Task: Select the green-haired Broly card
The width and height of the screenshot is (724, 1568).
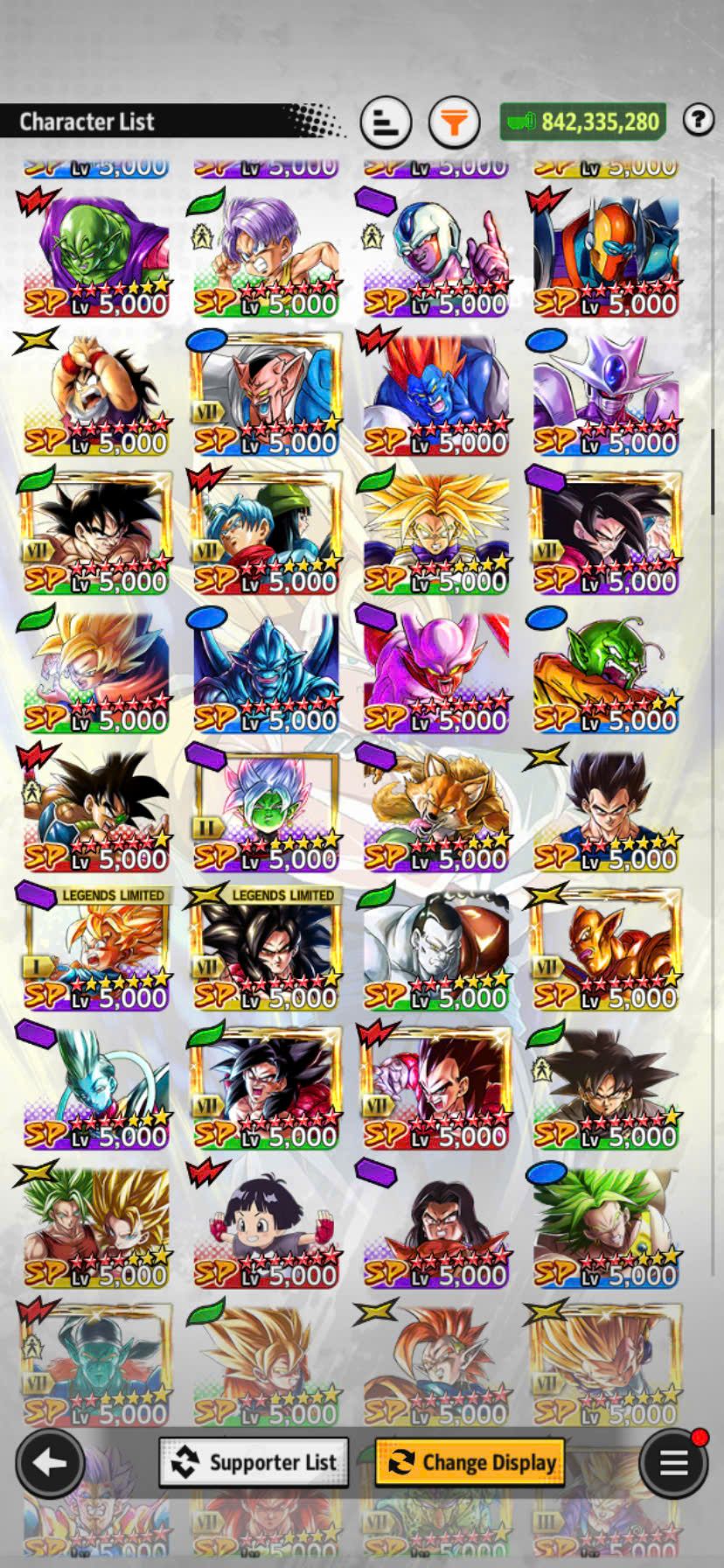Action: click(605, 1227)
